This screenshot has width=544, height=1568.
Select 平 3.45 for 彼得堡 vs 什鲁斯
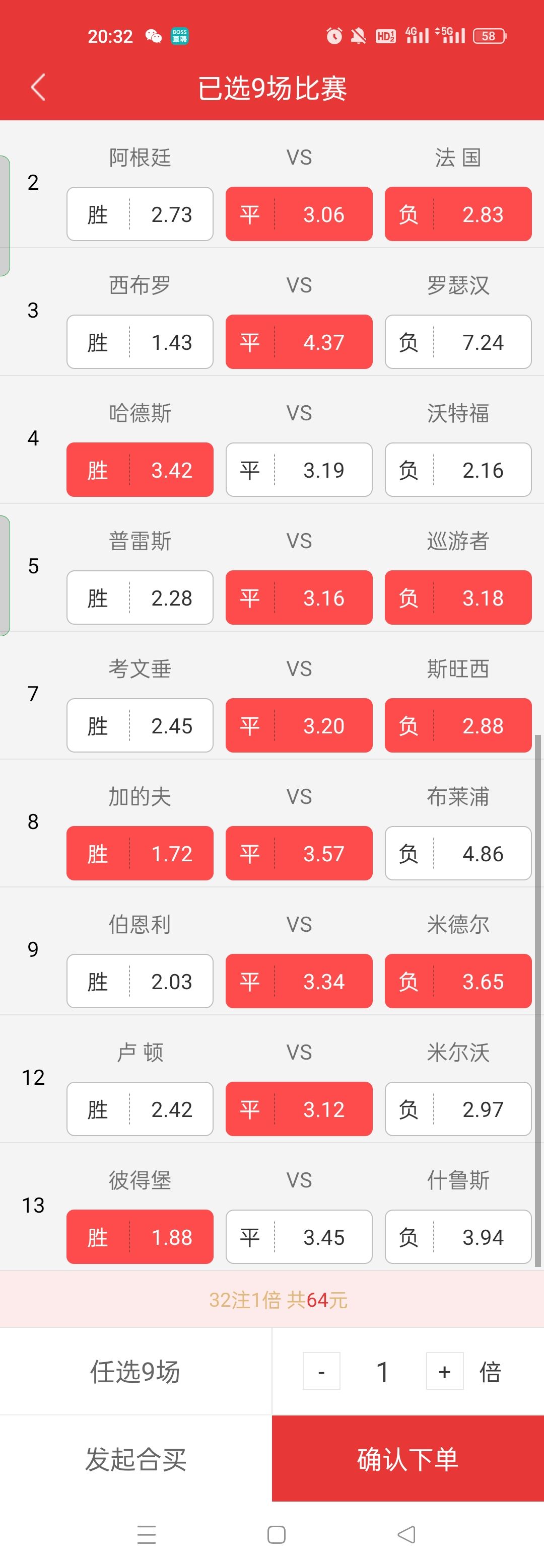pyautogui.click(x=299, y=1237)
